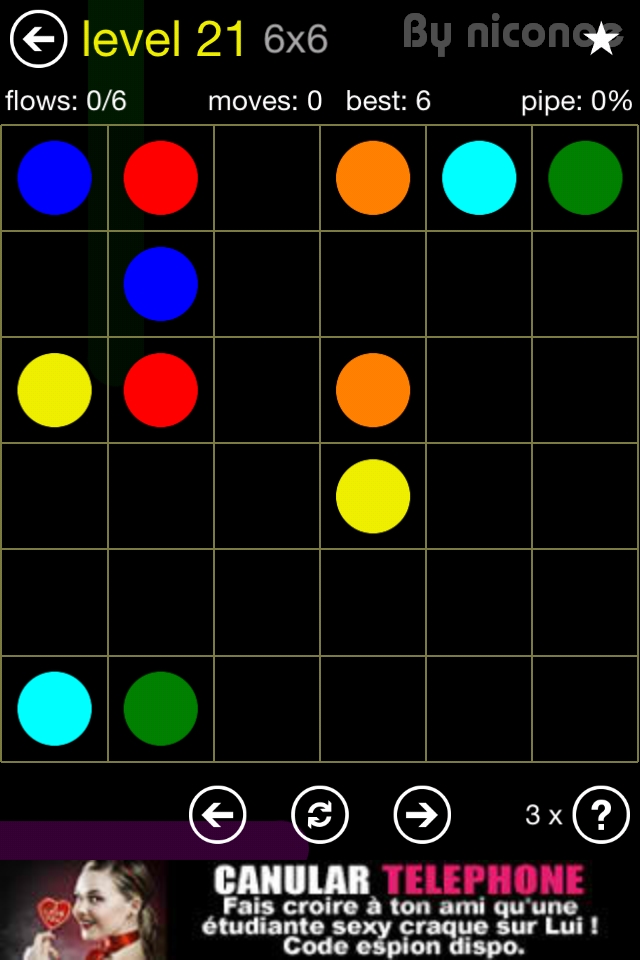640x960 pixels.
Task: Tap the star icon in the header
Action: 601,39
